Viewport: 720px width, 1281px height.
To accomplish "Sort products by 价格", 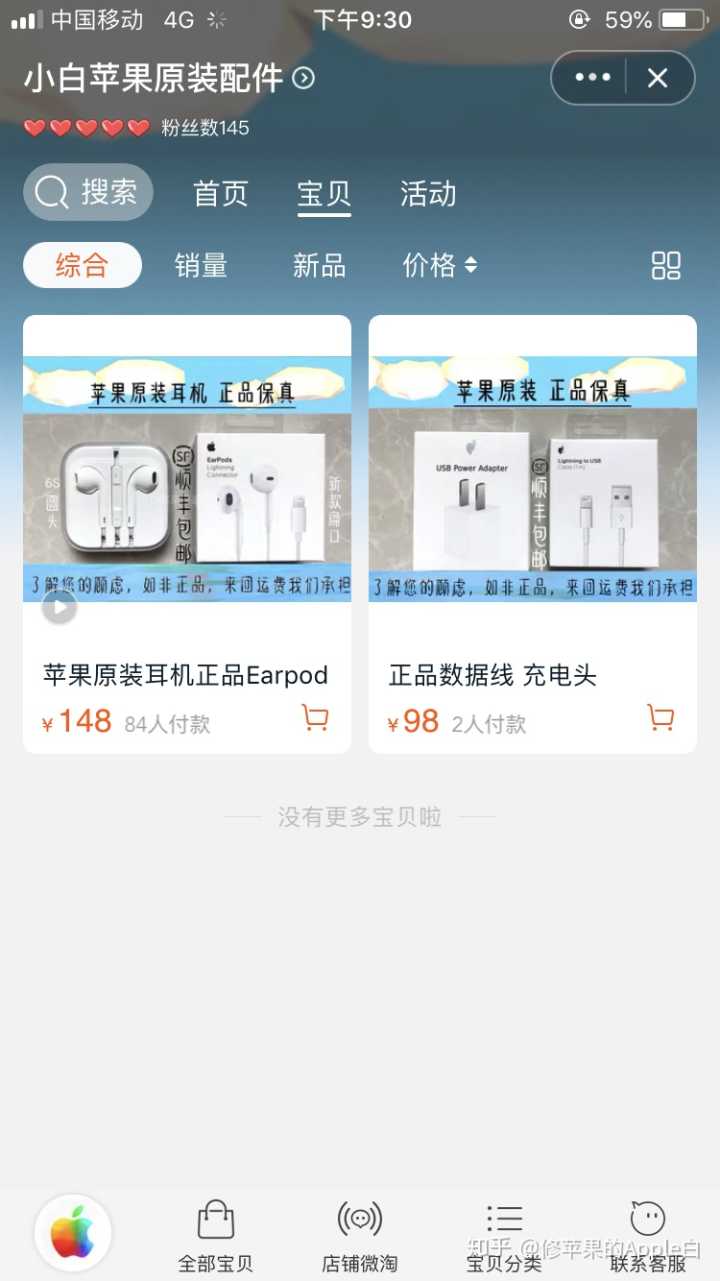I will point(439,265).
